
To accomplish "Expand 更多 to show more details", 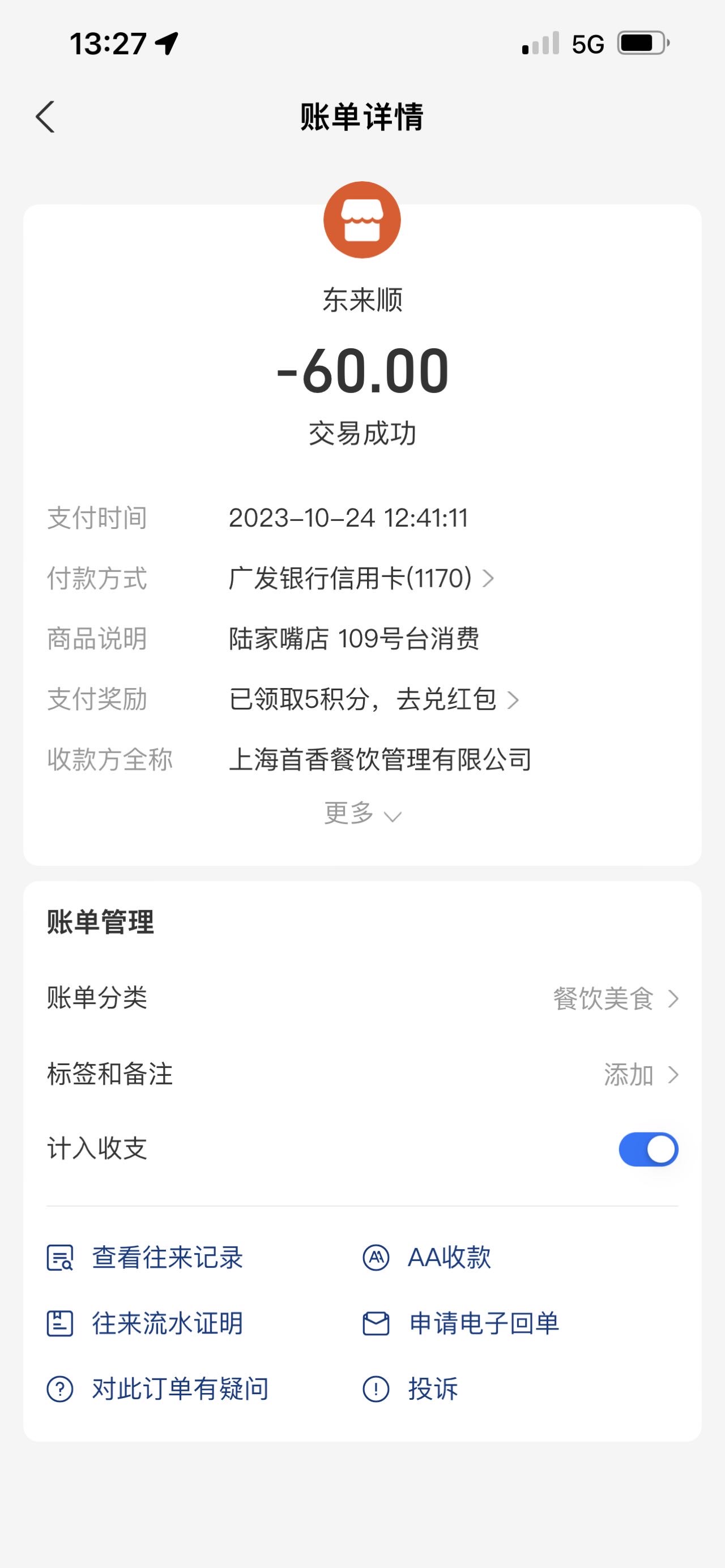I will click(363, 813).
